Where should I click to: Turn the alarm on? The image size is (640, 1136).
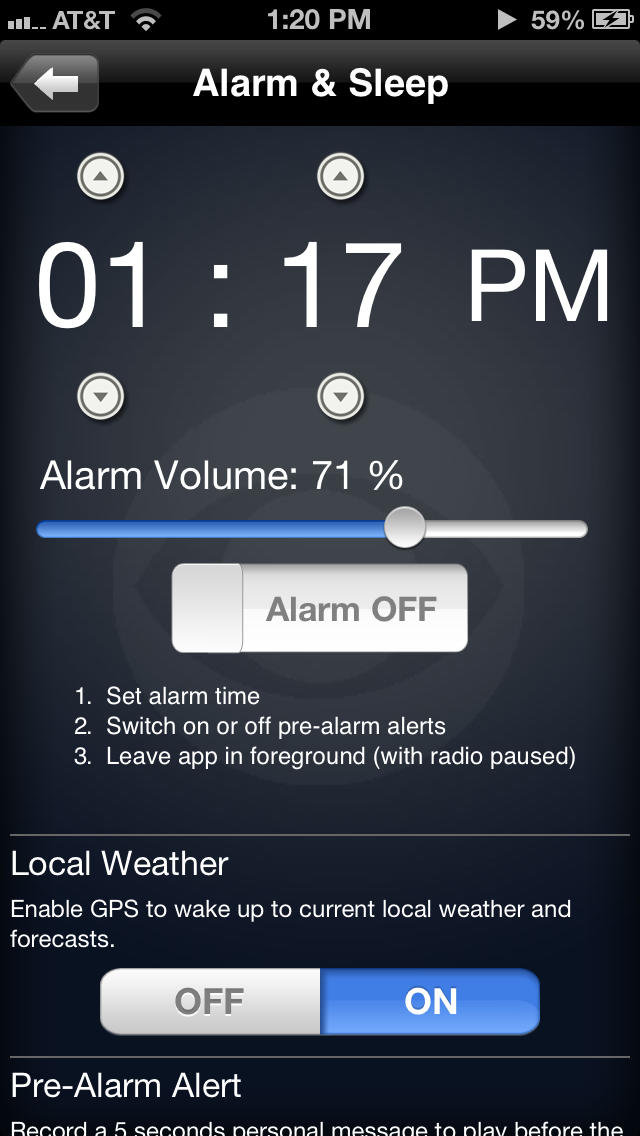click(x=319, y=608)
